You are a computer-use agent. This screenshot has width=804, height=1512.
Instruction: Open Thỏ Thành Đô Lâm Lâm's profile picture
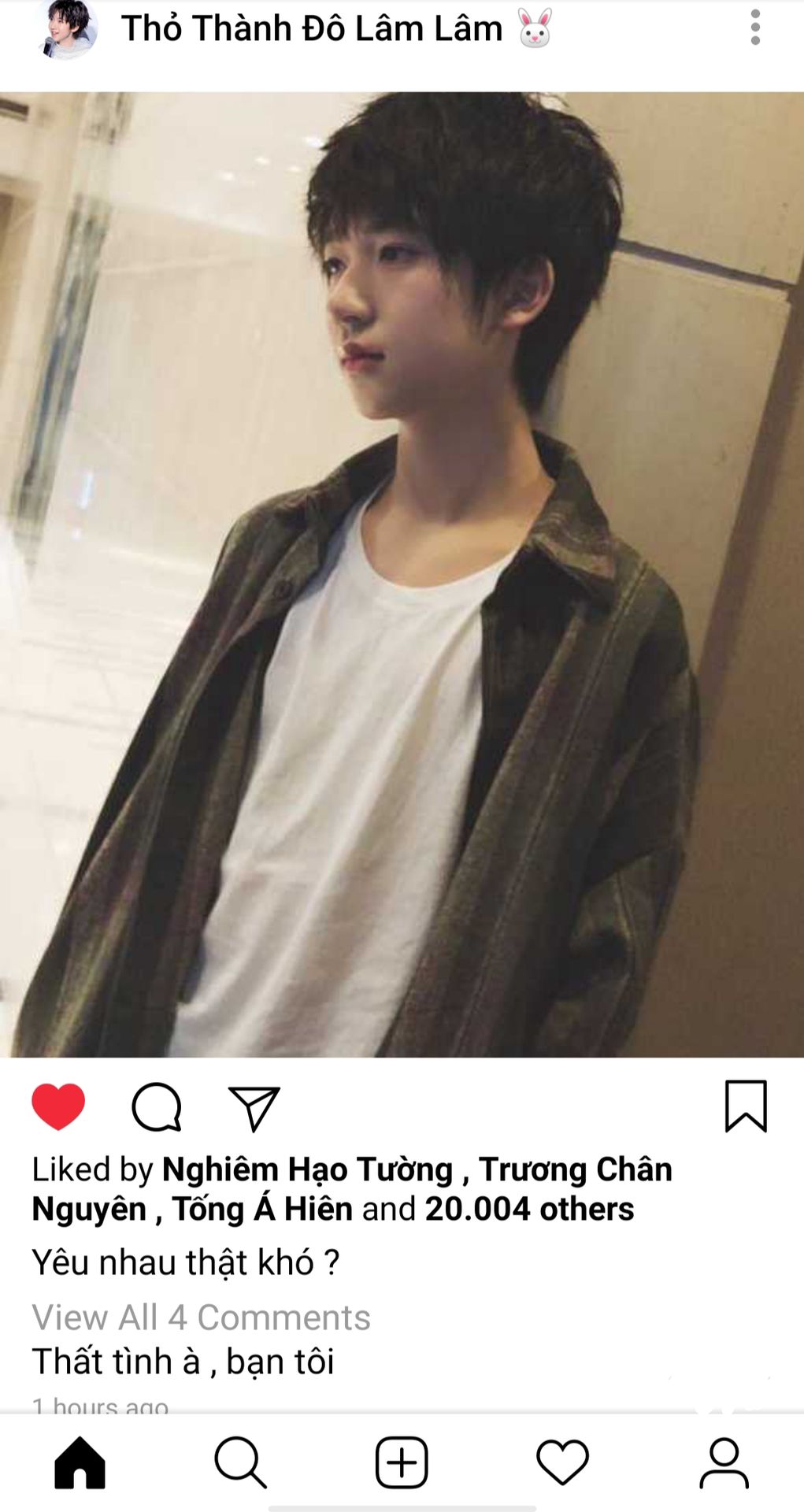(x=68, y=29)
